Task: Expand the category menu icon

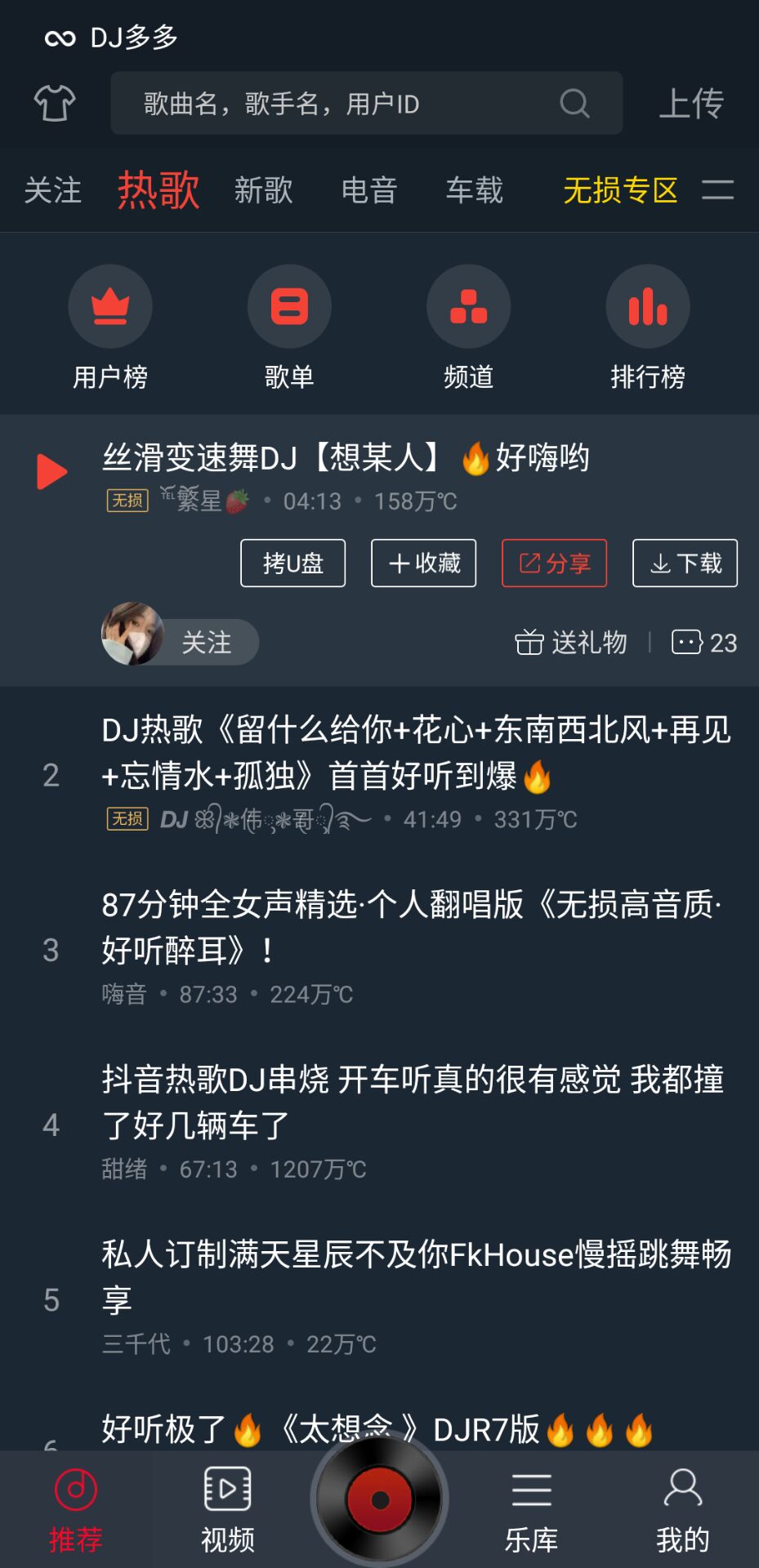Action: pos(717,190)
